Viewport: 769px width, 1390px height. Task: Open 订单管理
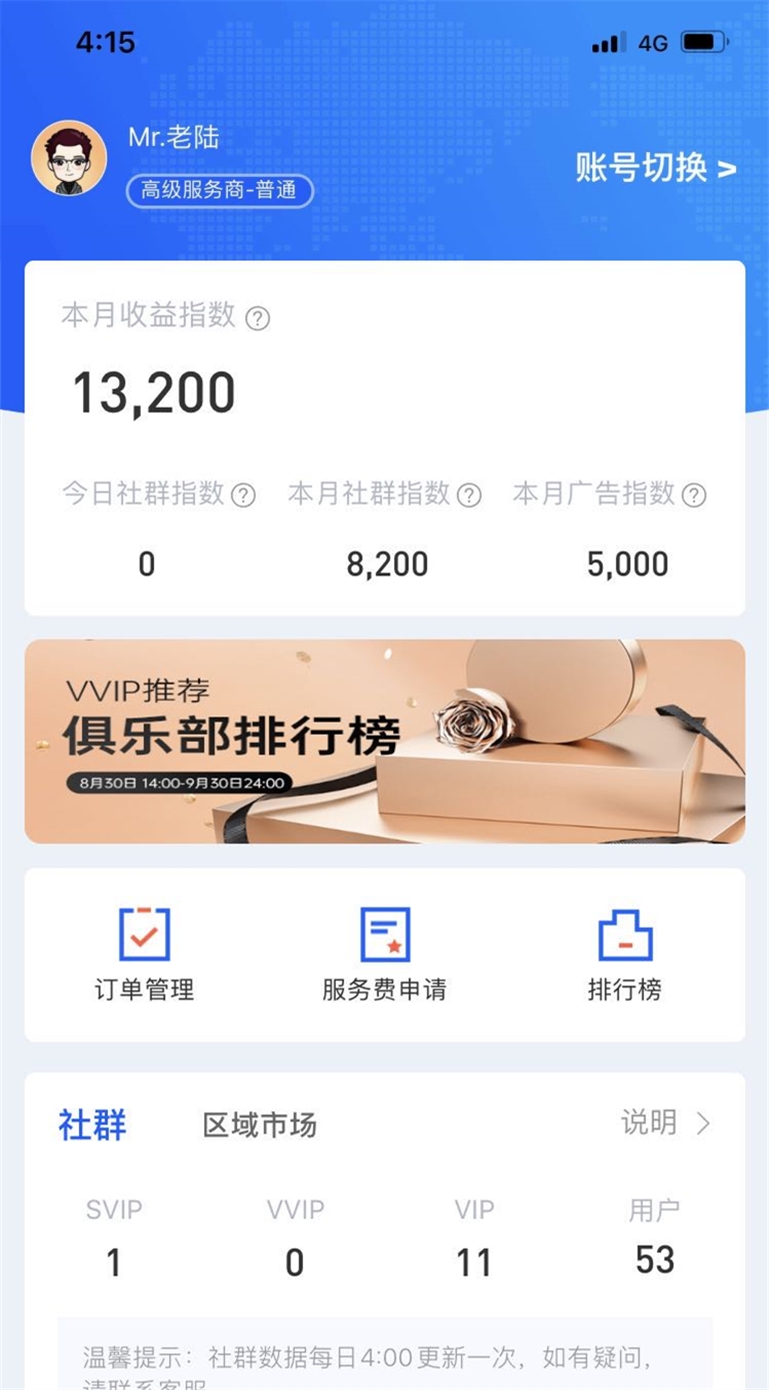point(145,954)
